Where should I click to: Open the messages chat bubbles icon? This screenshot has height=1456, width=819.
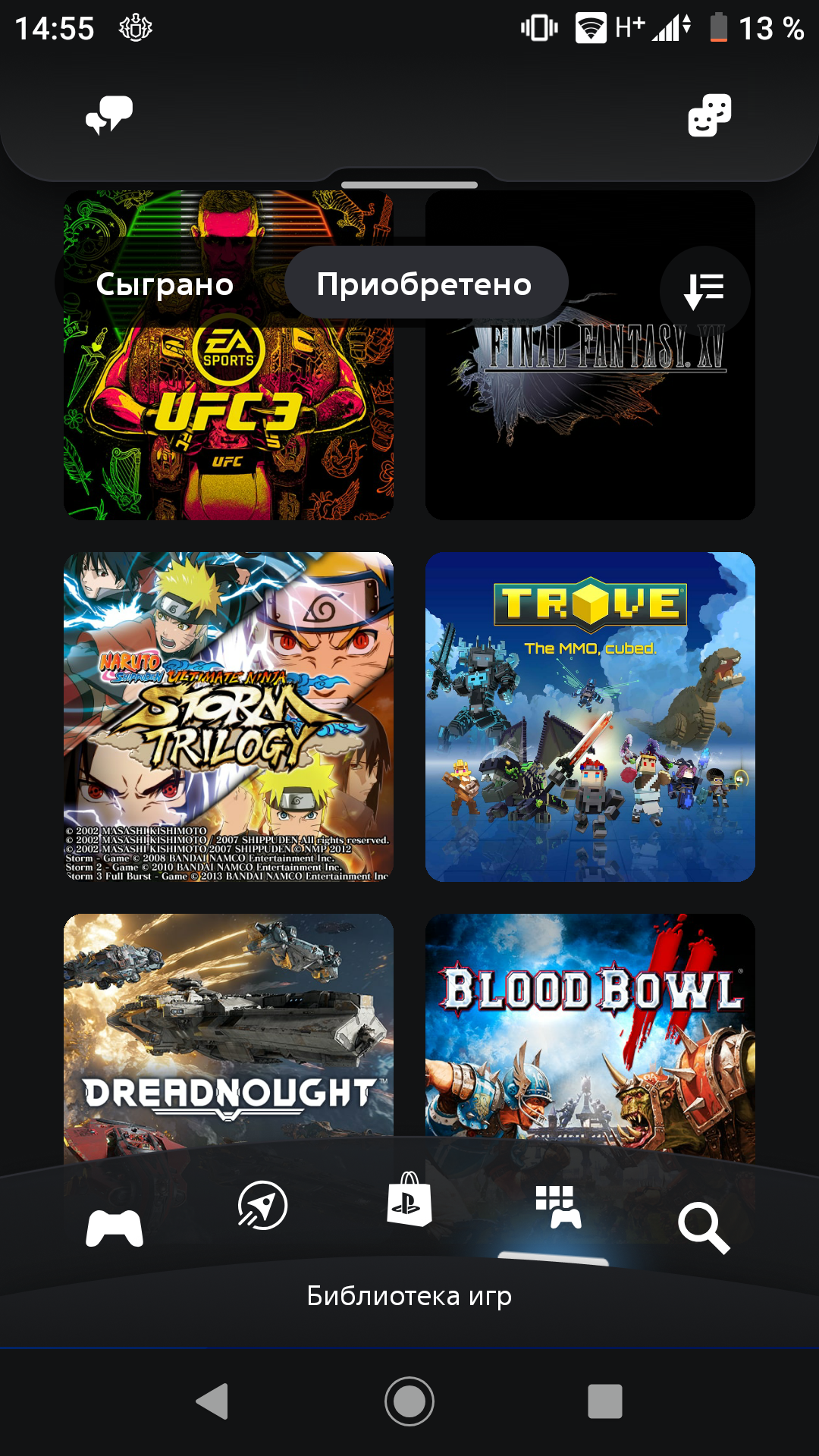tap(109, 115)
